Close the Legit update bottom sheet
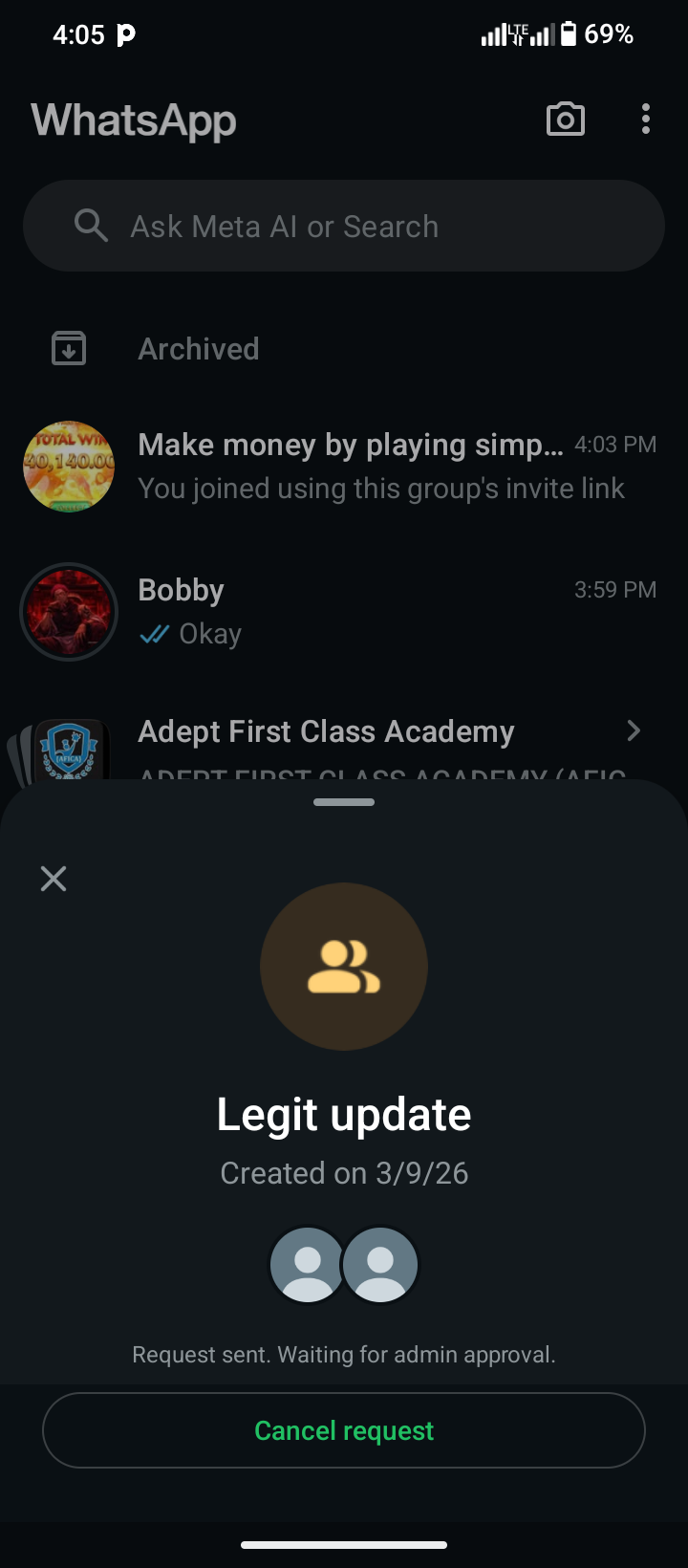Screen dimensions: 688x1568 click(x=54, y=879)
